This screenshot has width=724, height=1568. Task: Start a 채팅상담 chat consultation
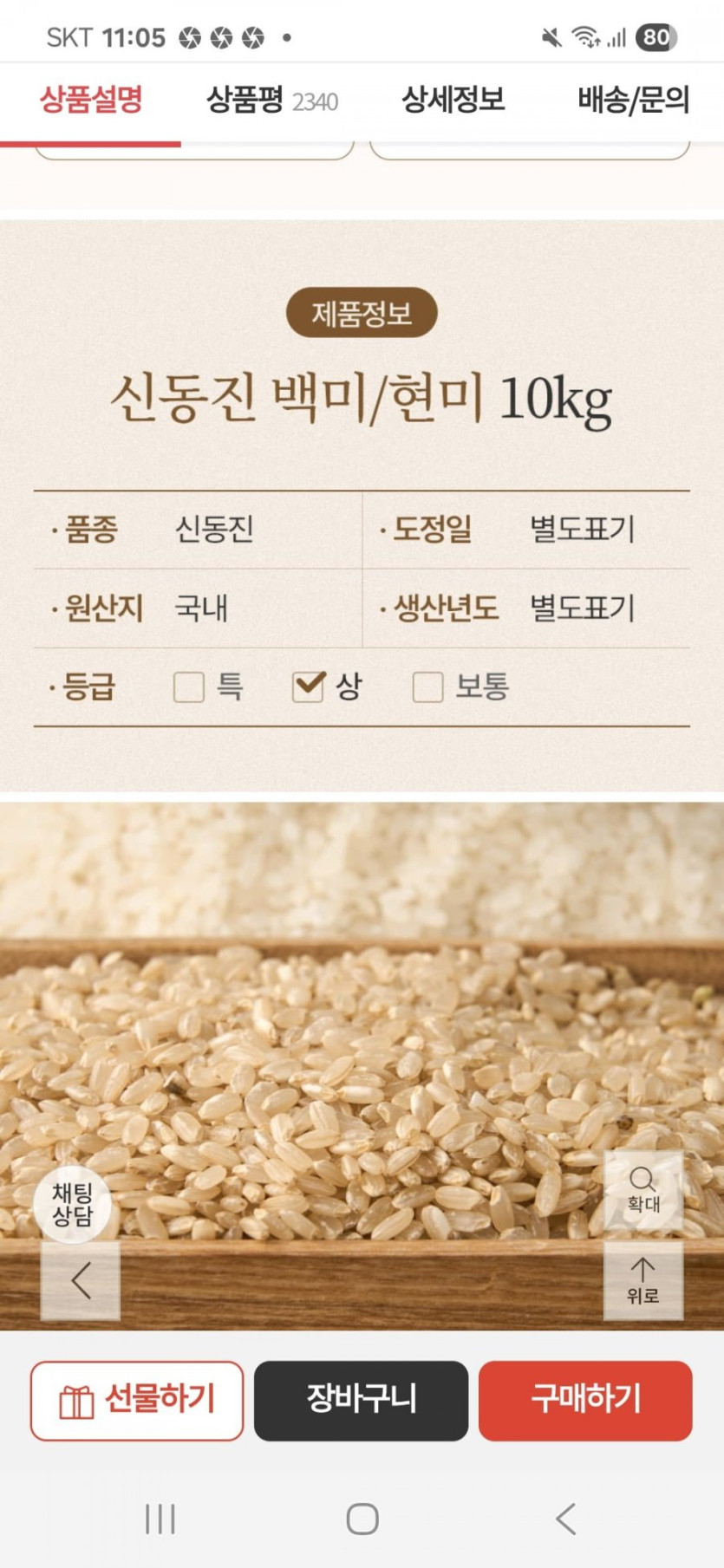tap(72, 1205)
